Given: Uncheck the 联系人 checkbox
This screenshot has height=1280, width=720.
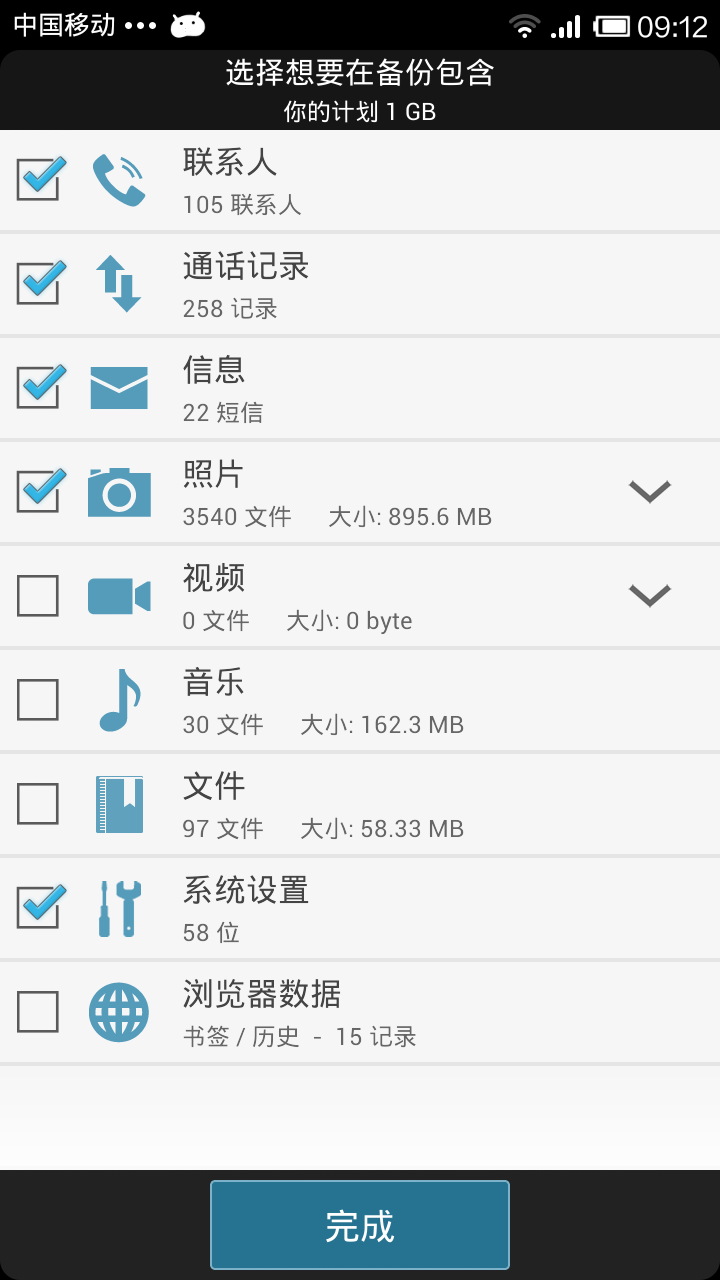Looking at the screenshot, I should [40, 179].
